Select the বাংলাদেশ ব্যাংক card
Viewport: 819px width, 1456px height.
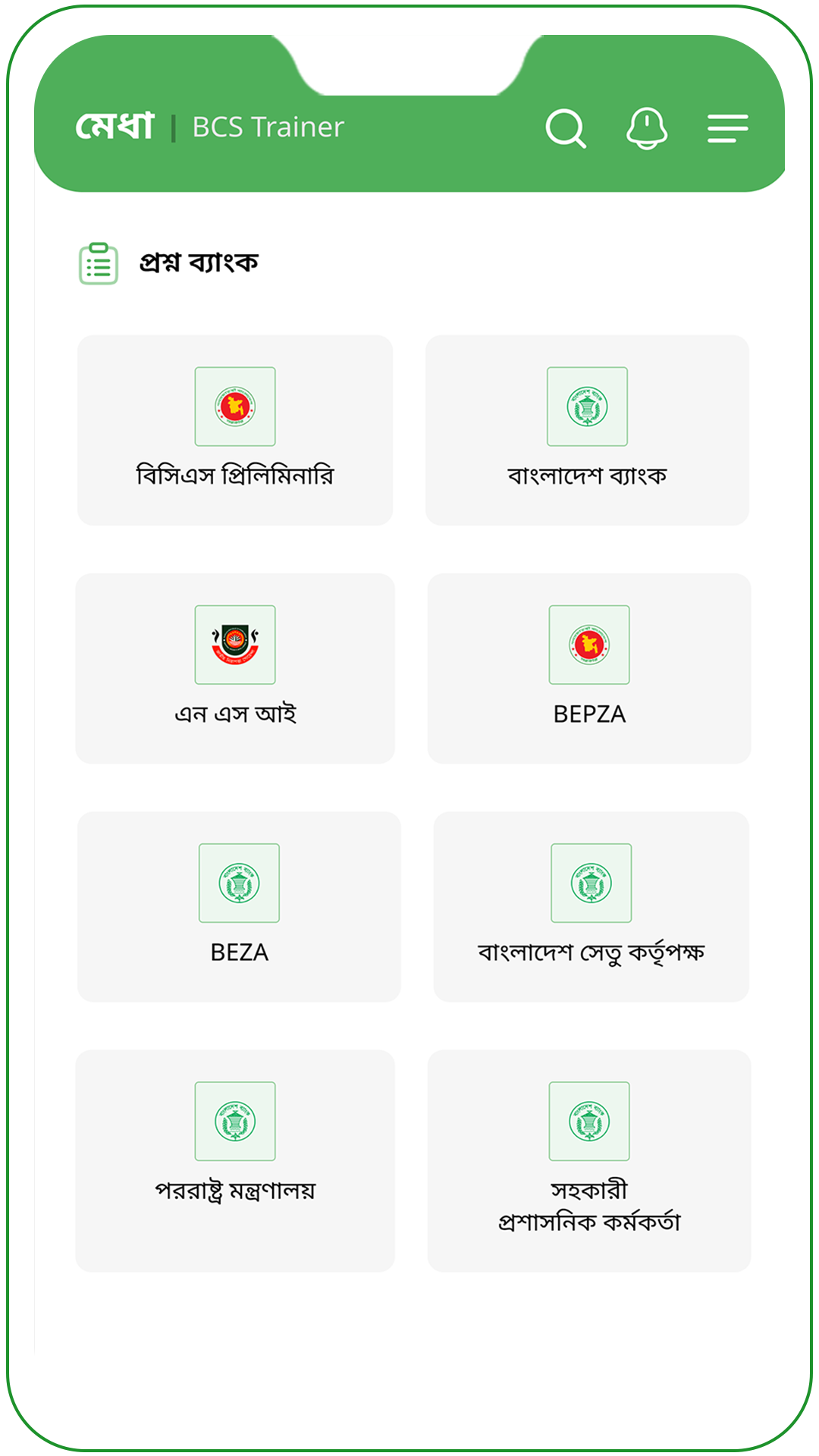(587, 430)
